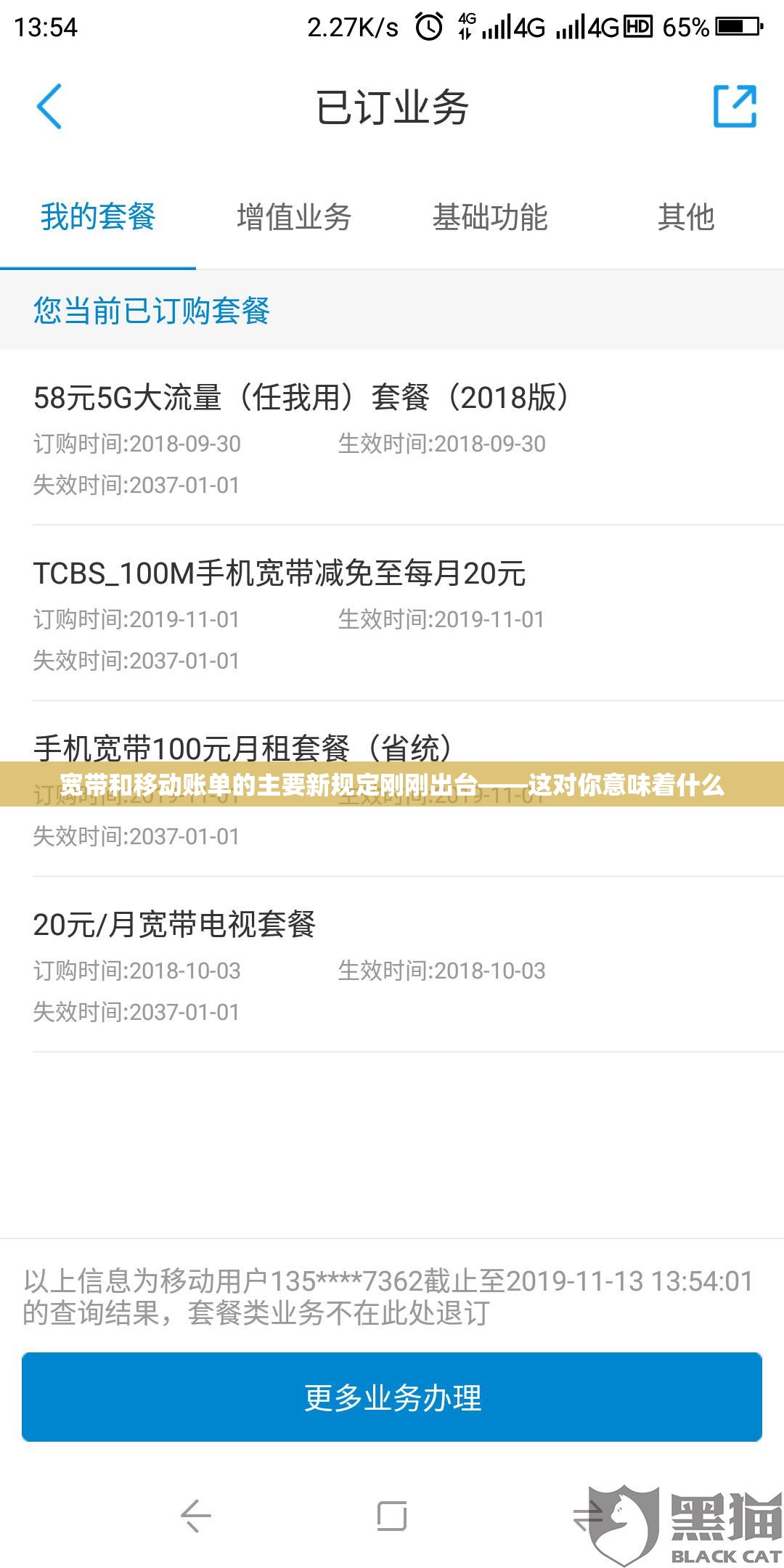Viewport: 784px width, 1568px height.
Task: Tap the share icon in the header
Action: [x=735, y=107]
